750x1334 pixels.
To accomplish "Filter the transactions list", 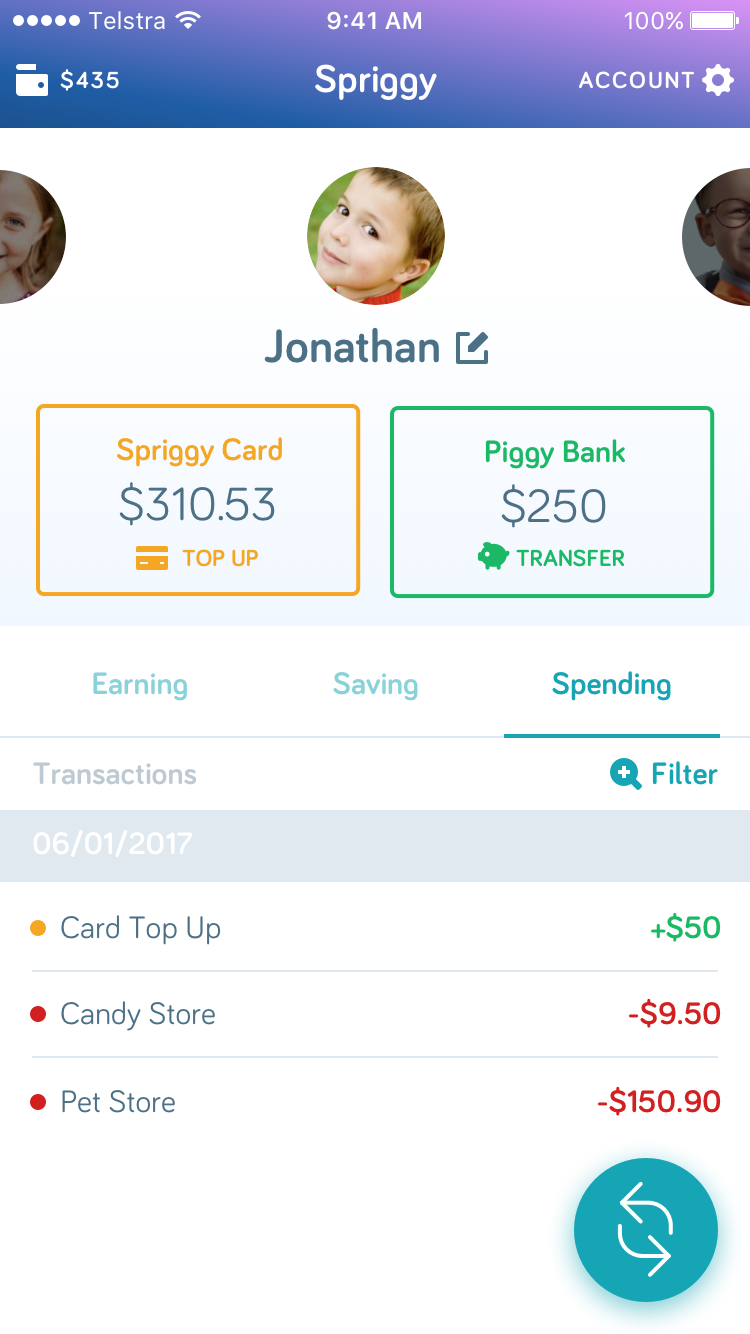I will click(664, 774).
